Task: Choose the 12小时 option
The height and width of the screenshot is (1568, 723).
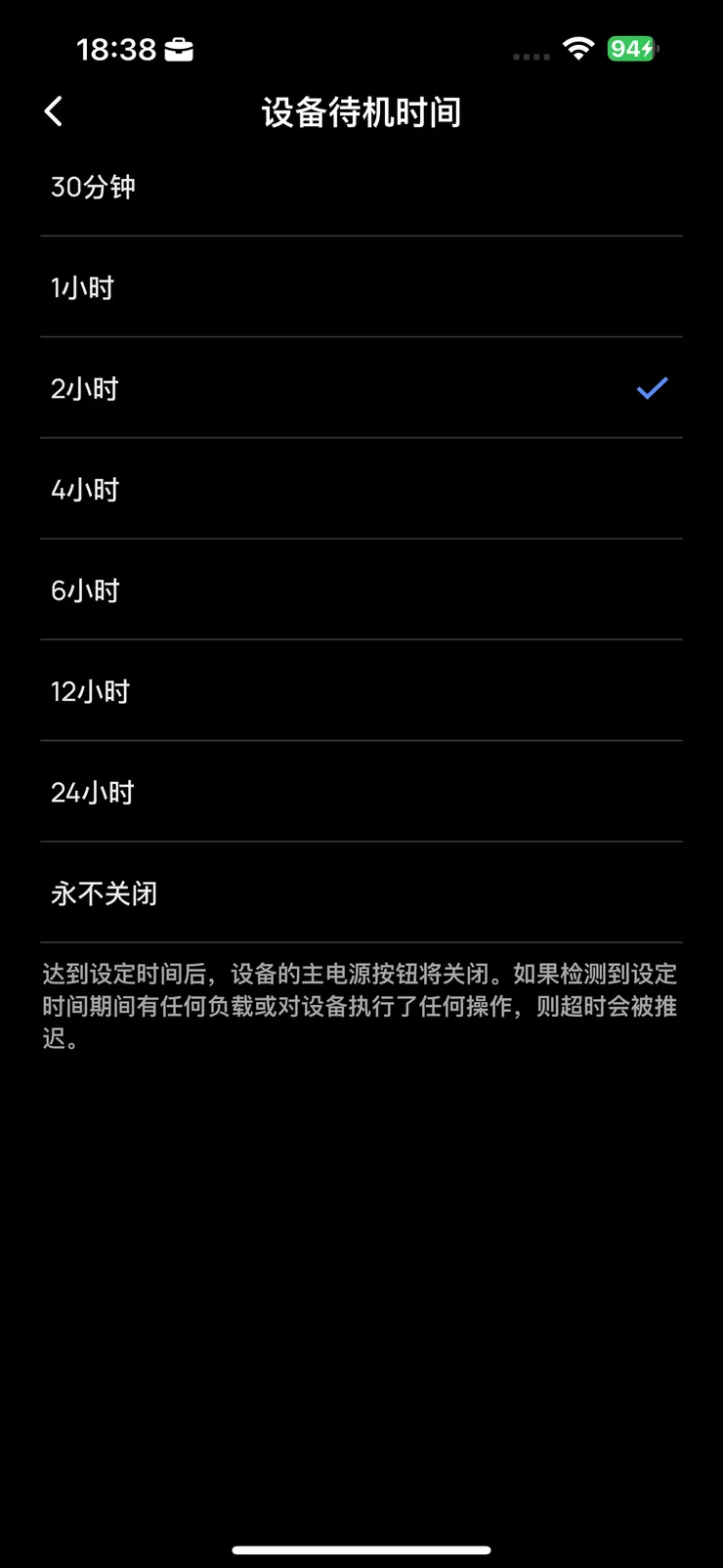Action: (x=90, y=691)
